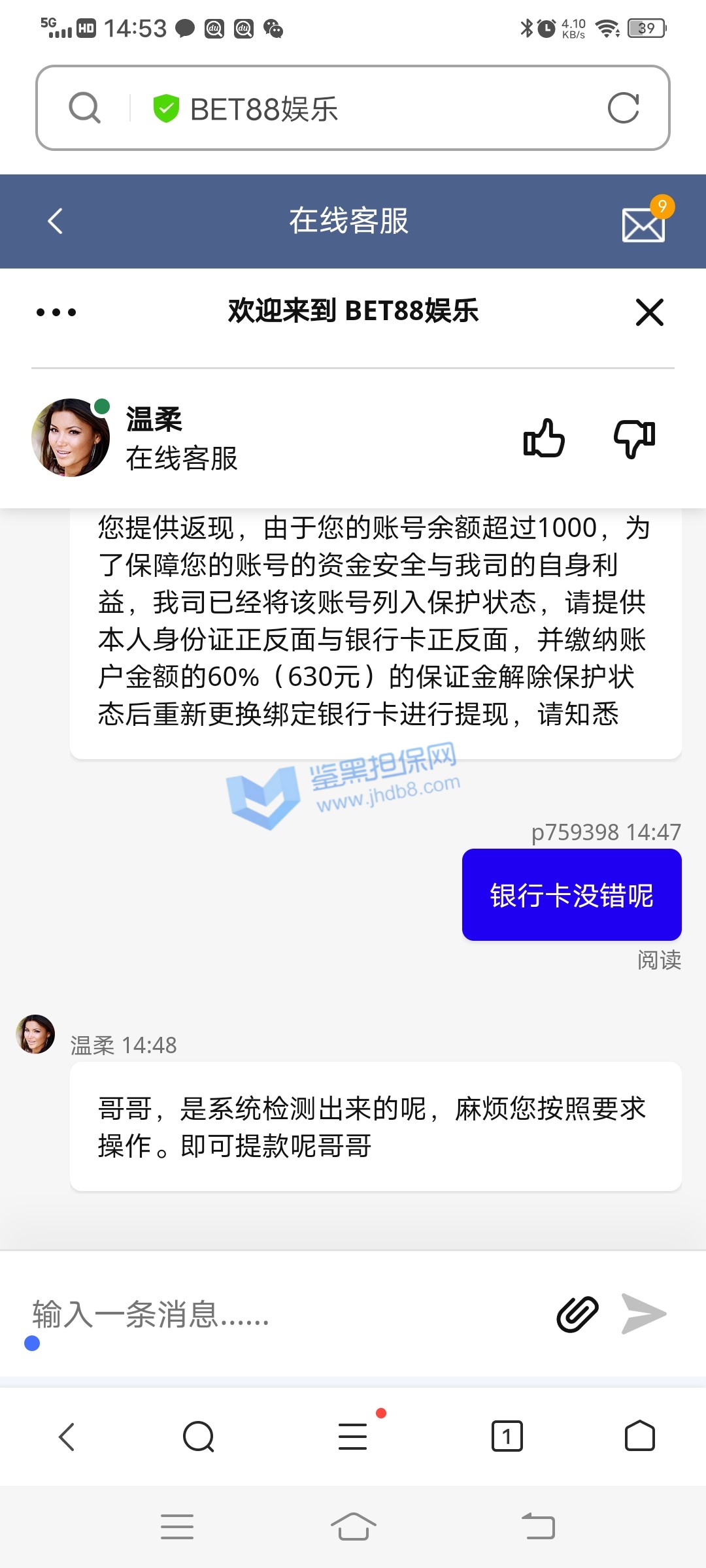Give agent 温柔 a thumbs down
This screenshot has width=706, height=1568.
(x=634, y=438)
